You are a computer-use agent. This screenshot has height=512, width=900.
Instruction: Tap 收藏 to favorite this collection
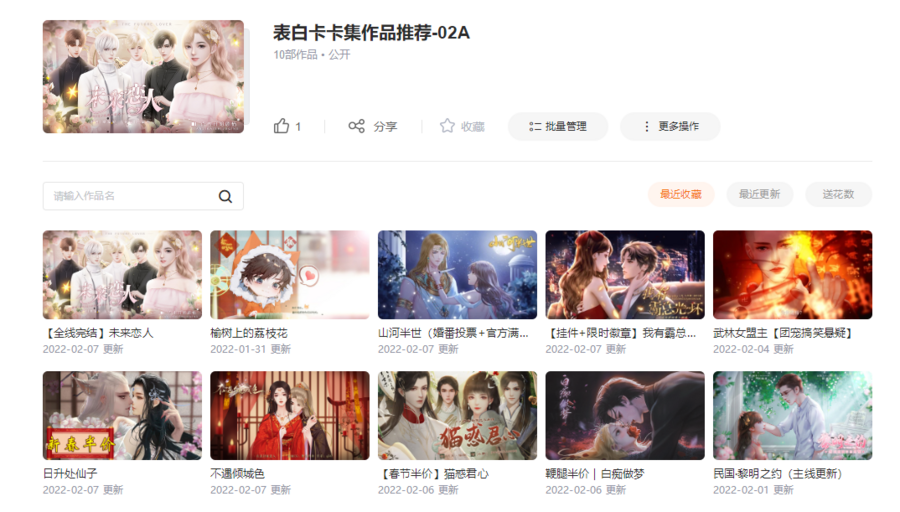coord(462,126)
